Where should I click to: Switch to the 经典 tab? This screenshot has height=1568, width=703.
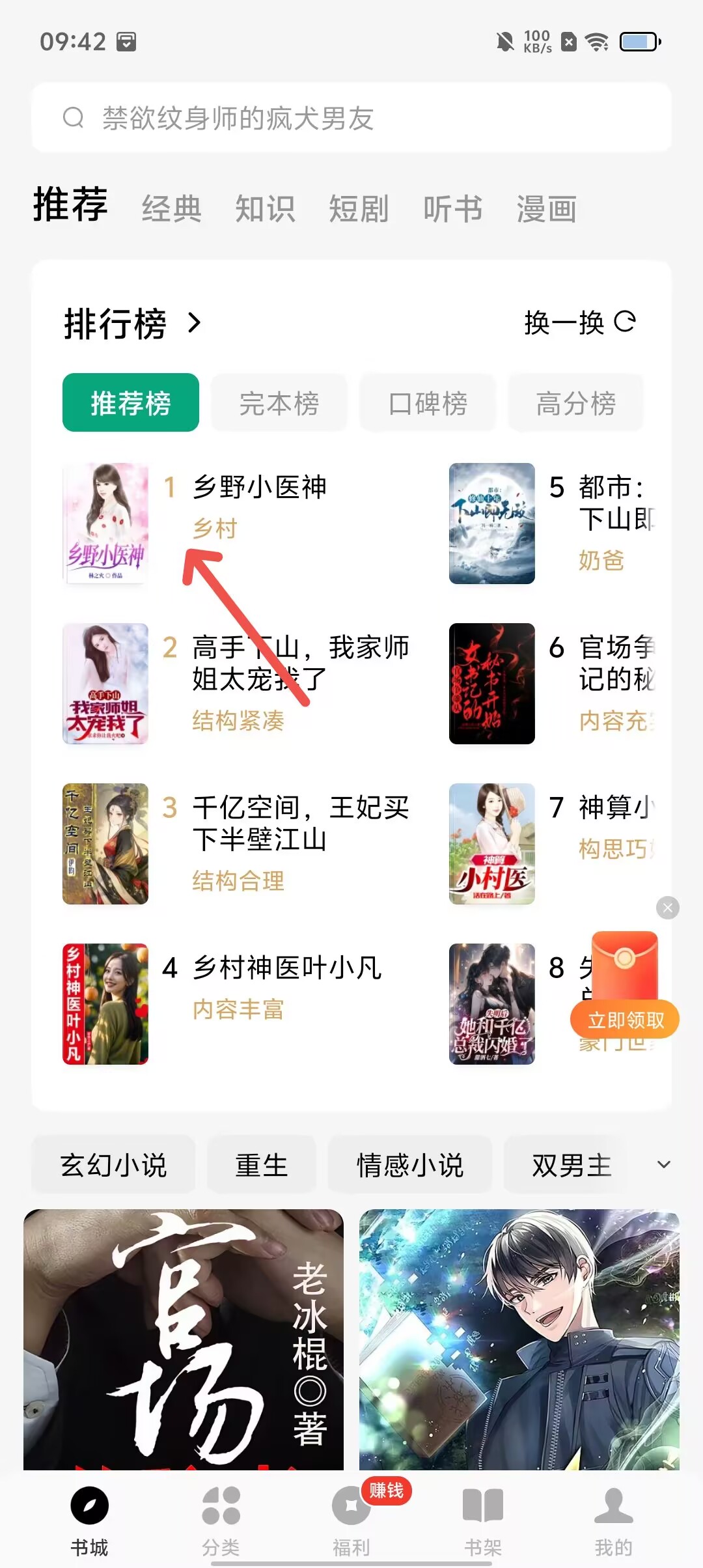tap(171, 209)
